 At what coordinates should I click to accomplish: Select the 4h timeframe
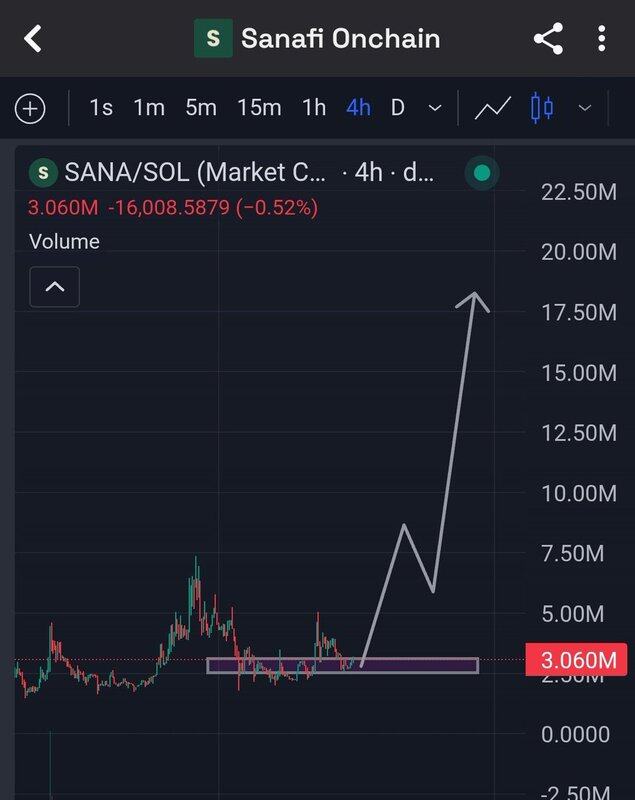pyautogui.click(x=358, y=108)
